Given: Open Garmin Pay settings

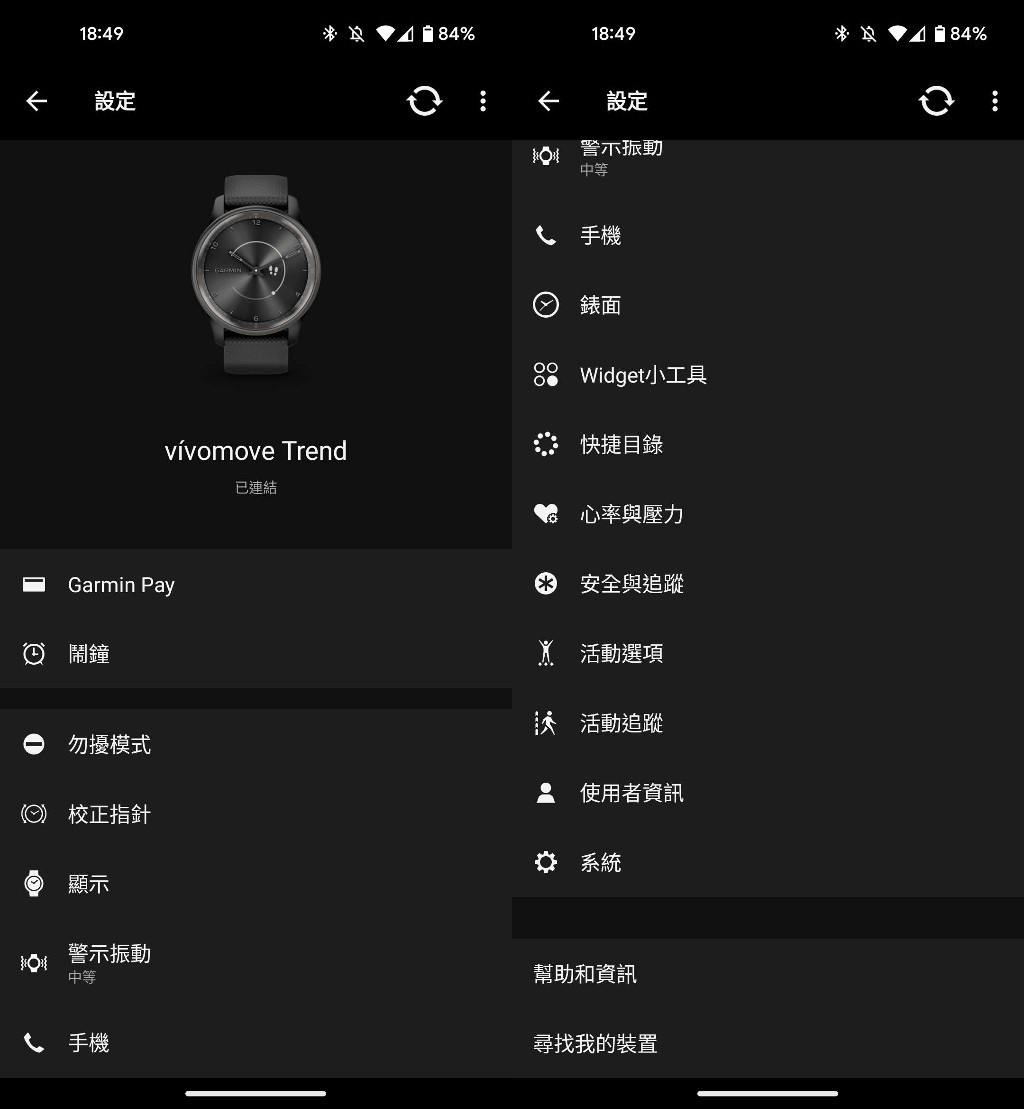Looking at the screenshot, I should point(120,585).
